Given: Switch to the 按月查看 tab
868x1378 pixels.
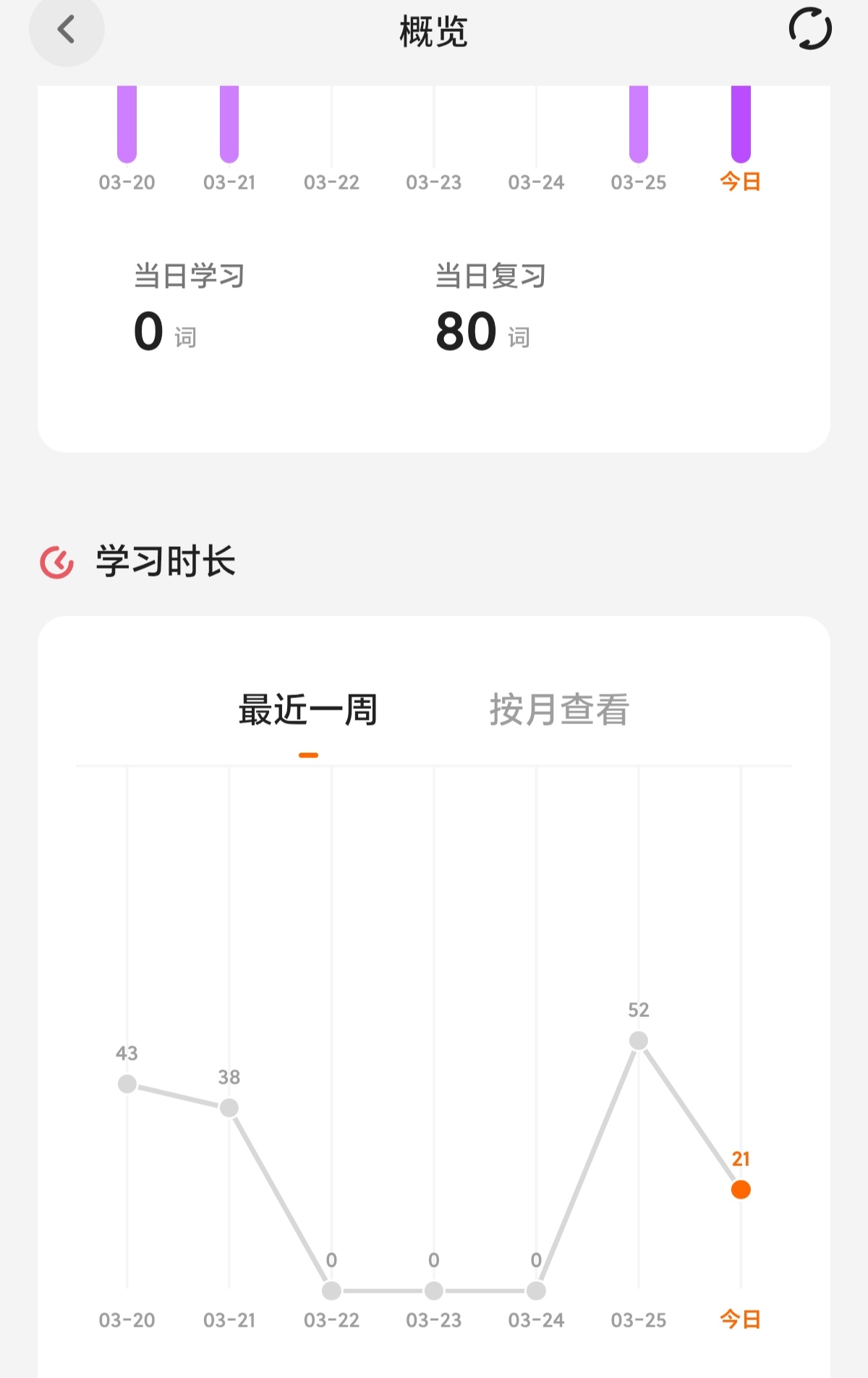Looking at the screenshot, I should coord(559,710).
